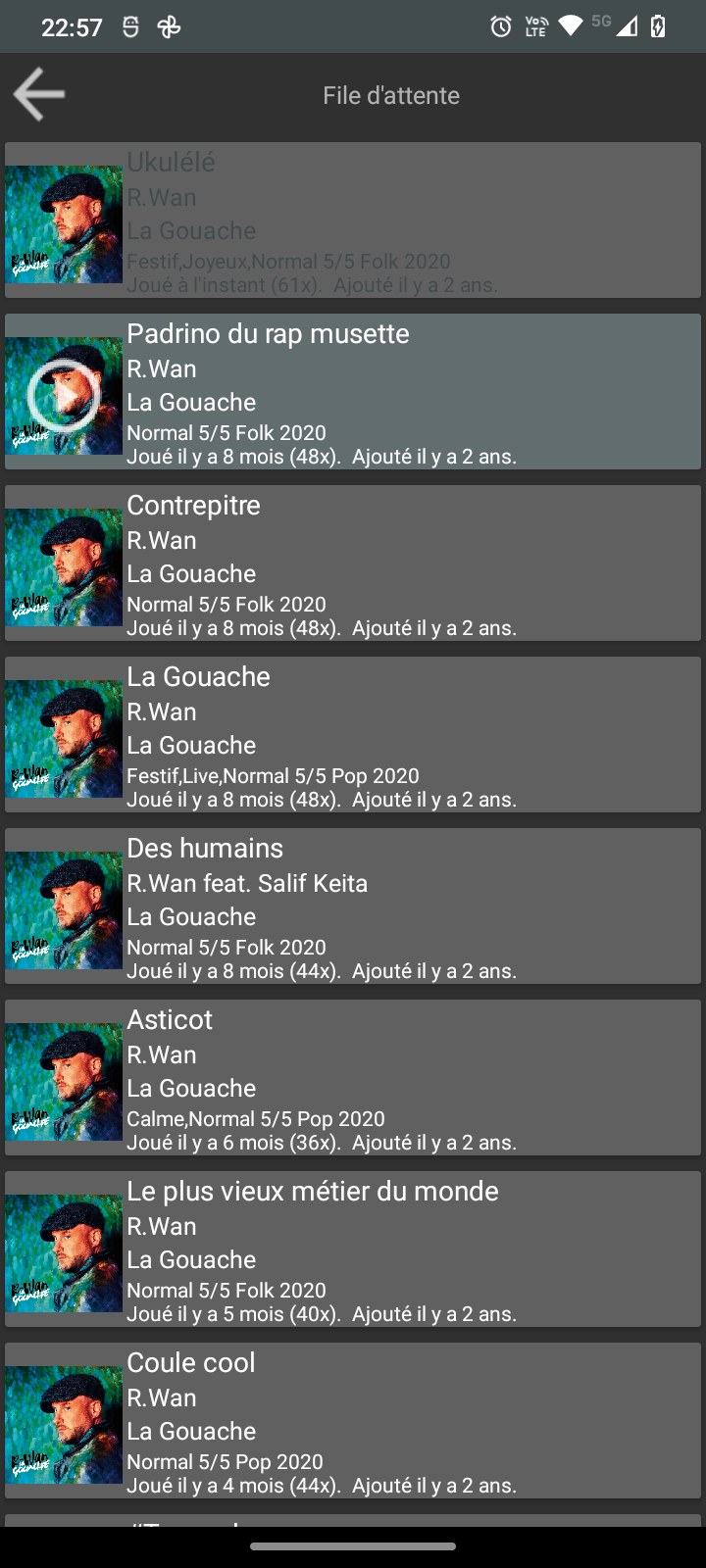Play the track Contrepitre
Image resolution: width=706 pixels, height=1568 pixels.
point(353,564)
